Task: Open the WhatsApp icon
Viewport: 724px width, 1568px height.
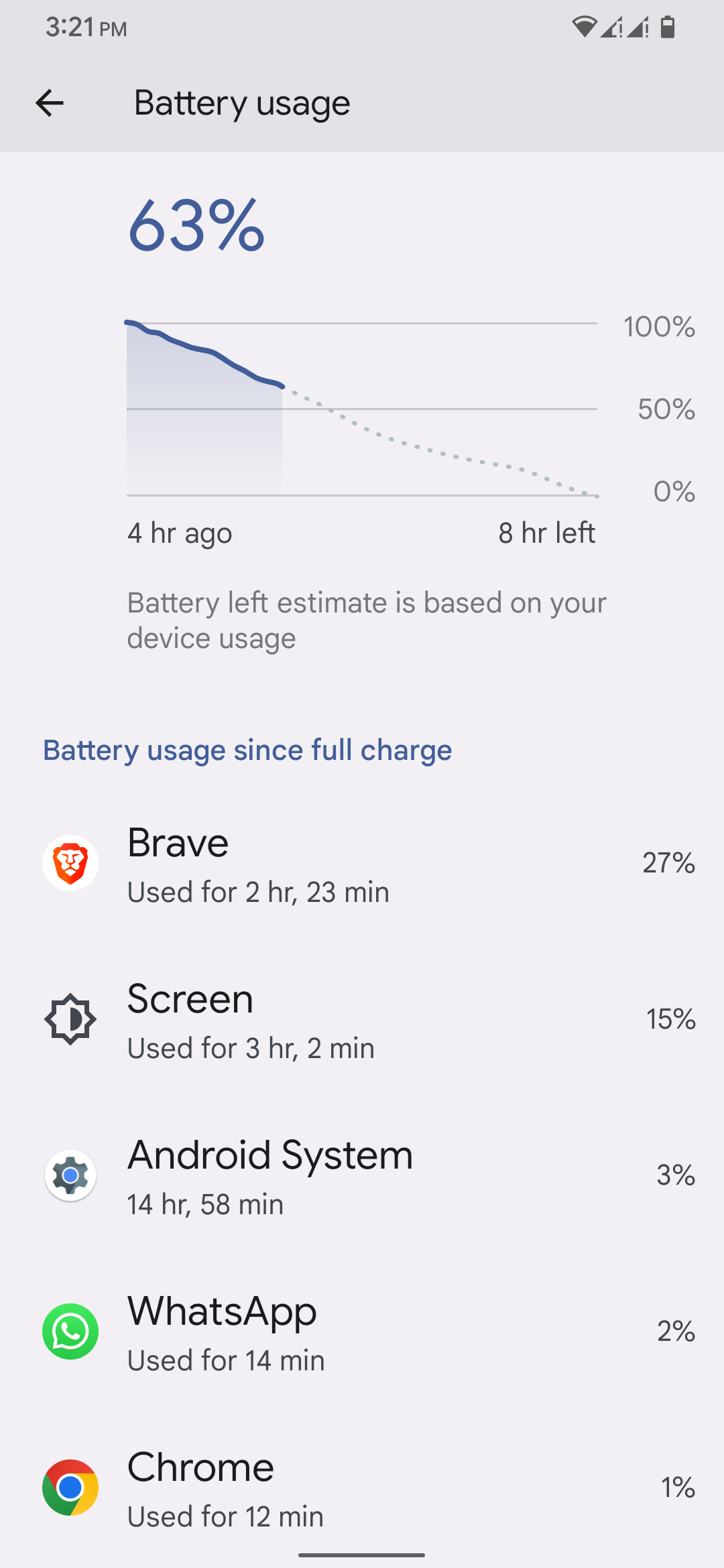Action: [70, 1331]
